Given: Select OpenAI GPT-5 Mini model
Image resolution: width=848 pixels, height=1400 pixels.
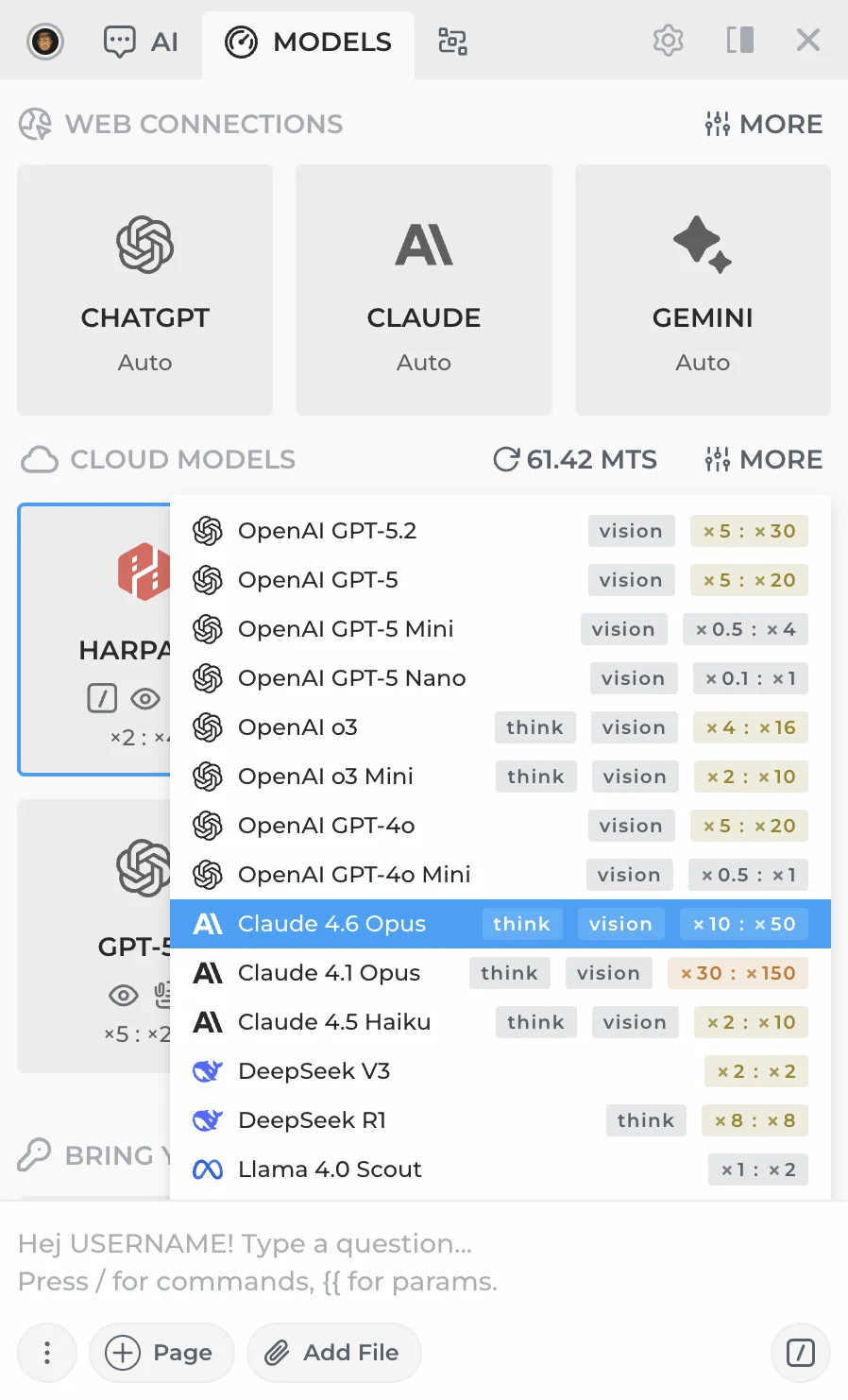Looking at the screenshot, I should tap(346, 629).
